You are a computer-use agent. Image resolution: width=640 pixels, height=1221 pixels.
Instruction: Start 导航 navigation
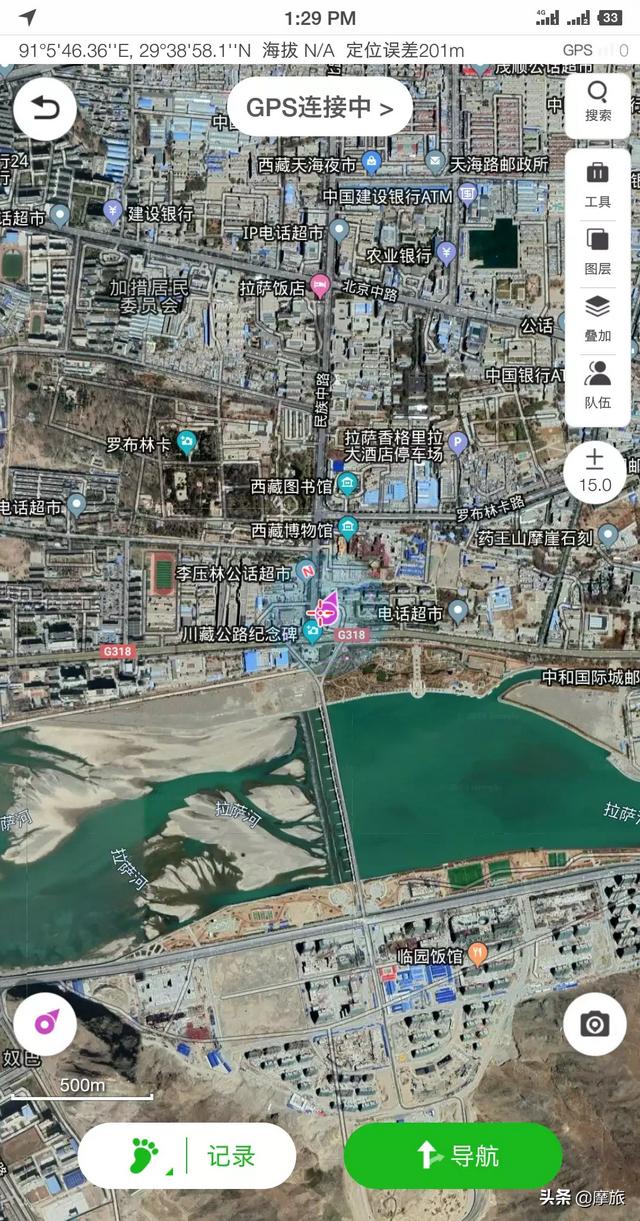452,1156
